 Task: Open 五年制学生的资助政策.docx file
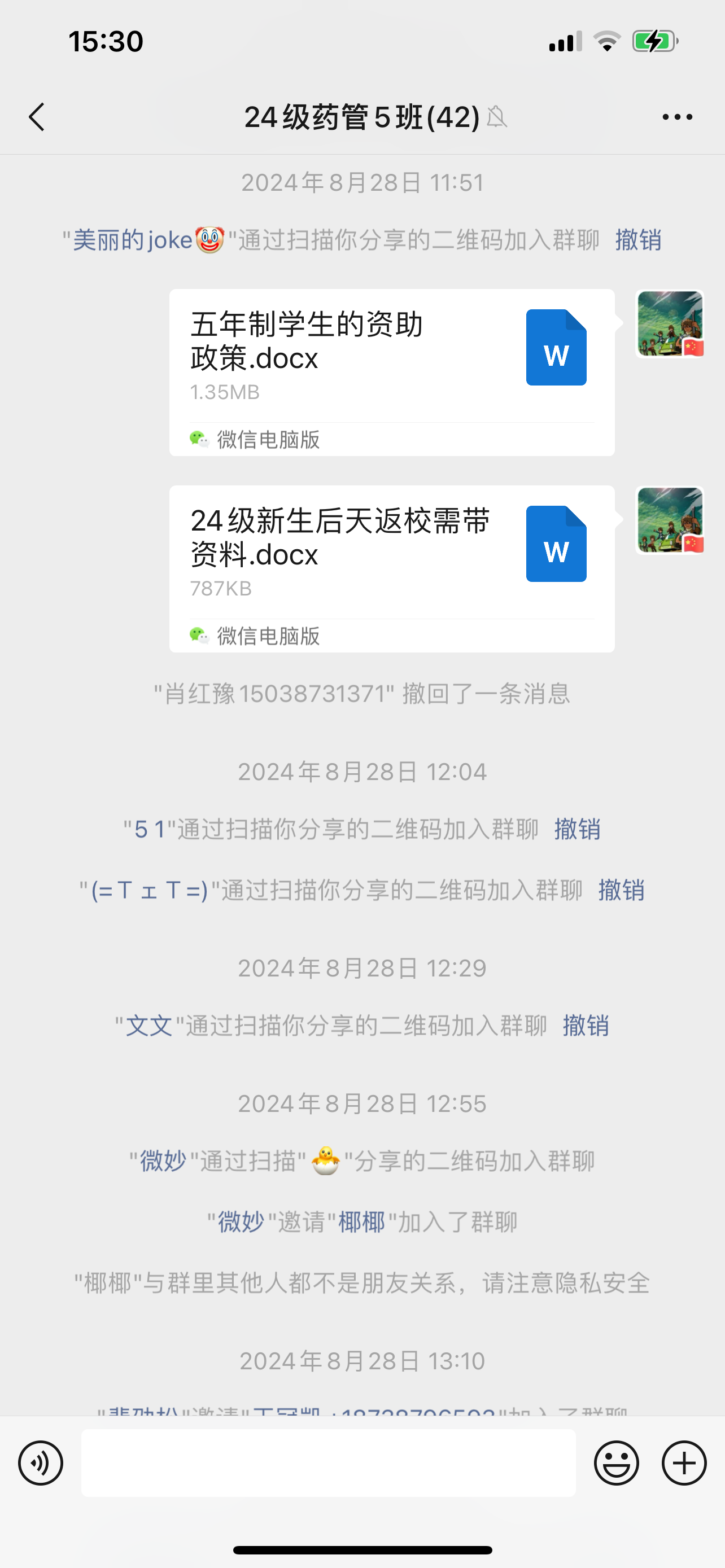391,372
